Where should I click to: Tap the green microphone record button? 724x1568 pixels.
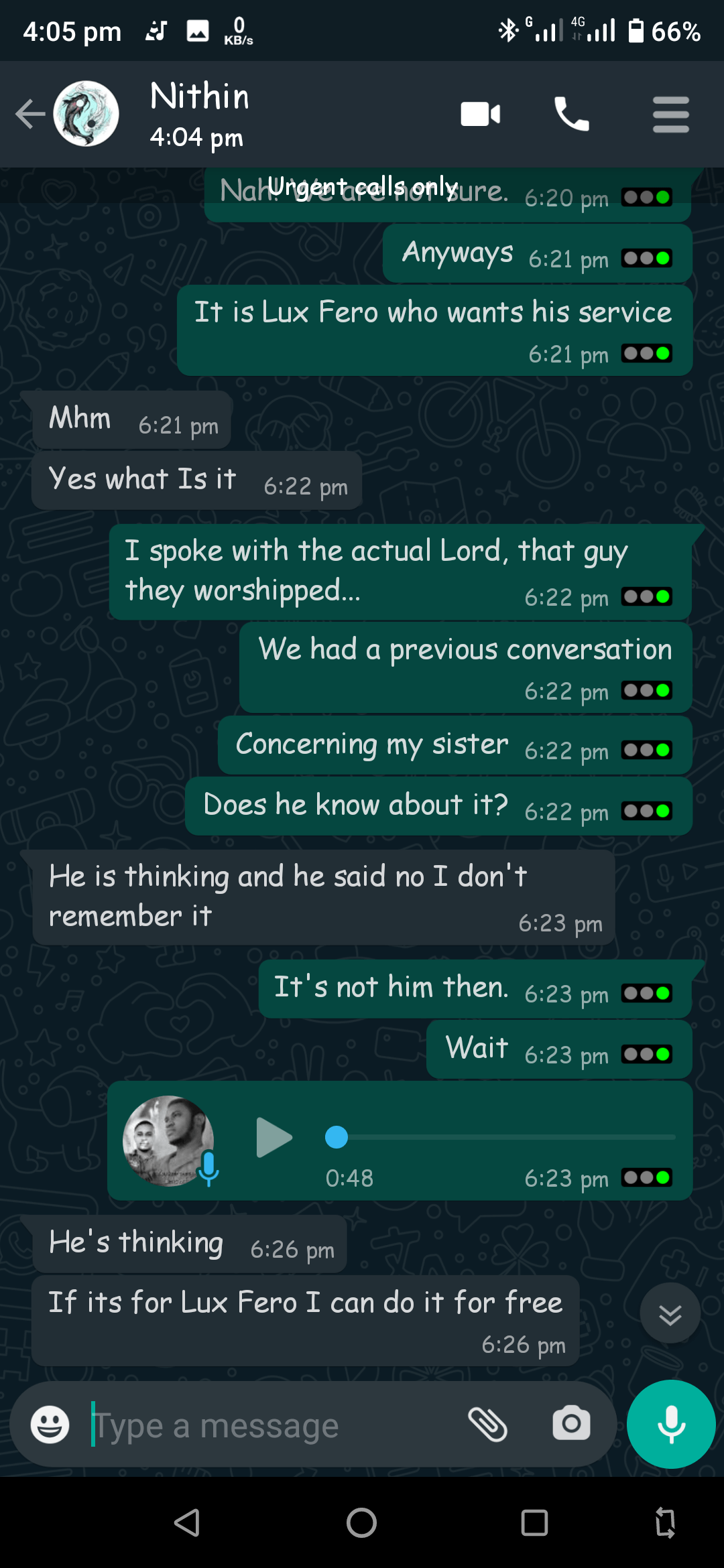[x=671, y=1425]
